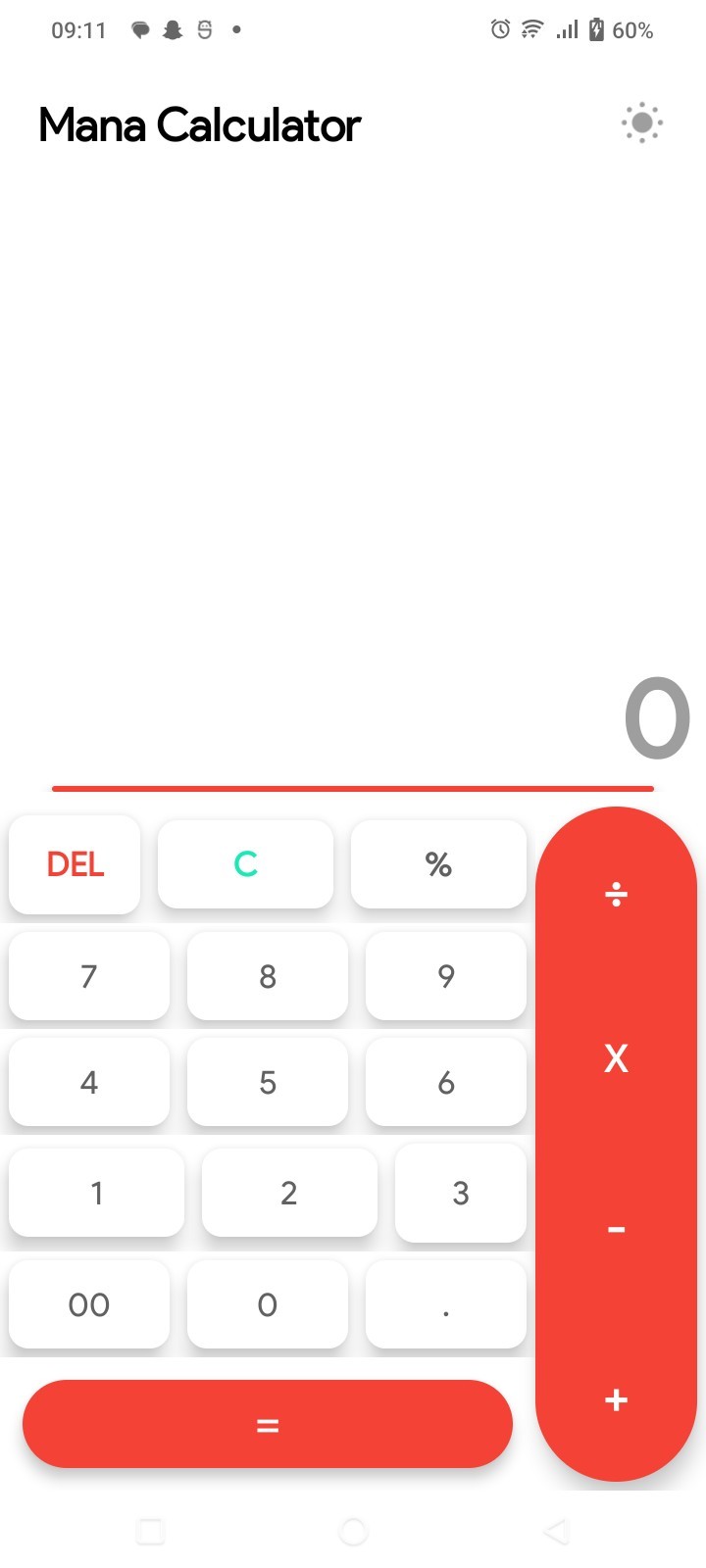Screen dimensions: 706x1568
Task: Choose the minus operator
Action: 616,1229
